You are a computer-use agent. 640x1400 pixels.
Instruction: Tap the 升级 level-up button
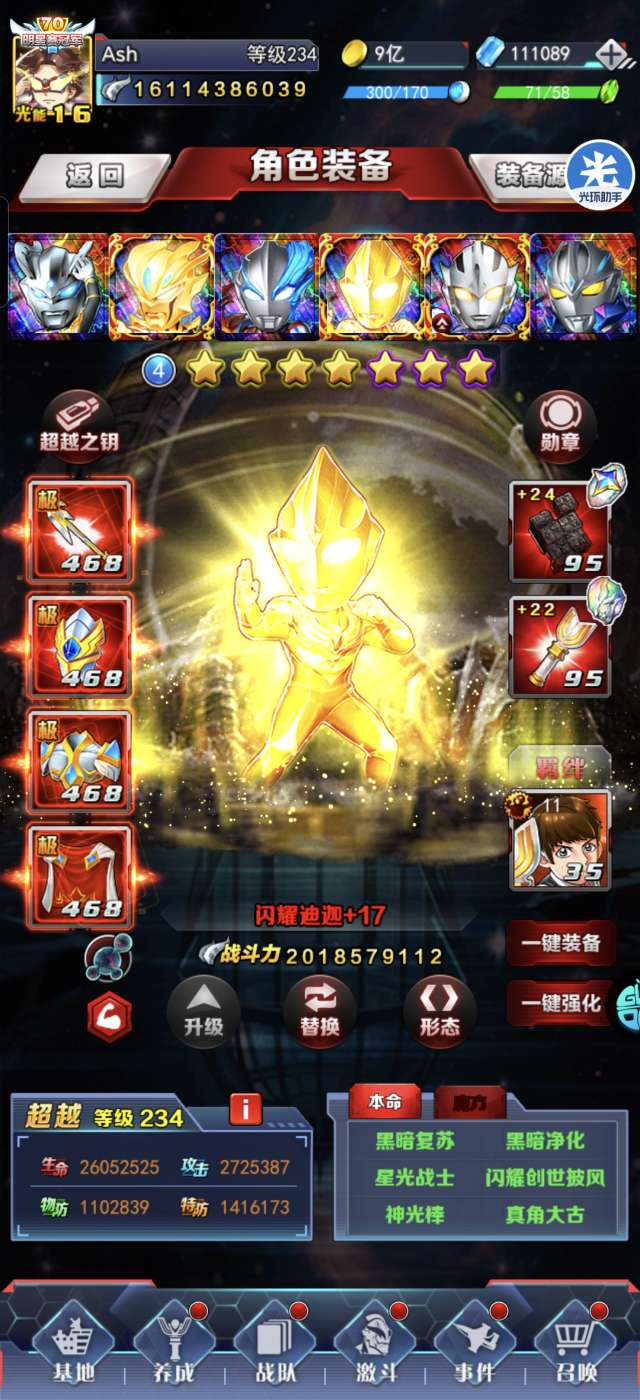coord(203,1011)
